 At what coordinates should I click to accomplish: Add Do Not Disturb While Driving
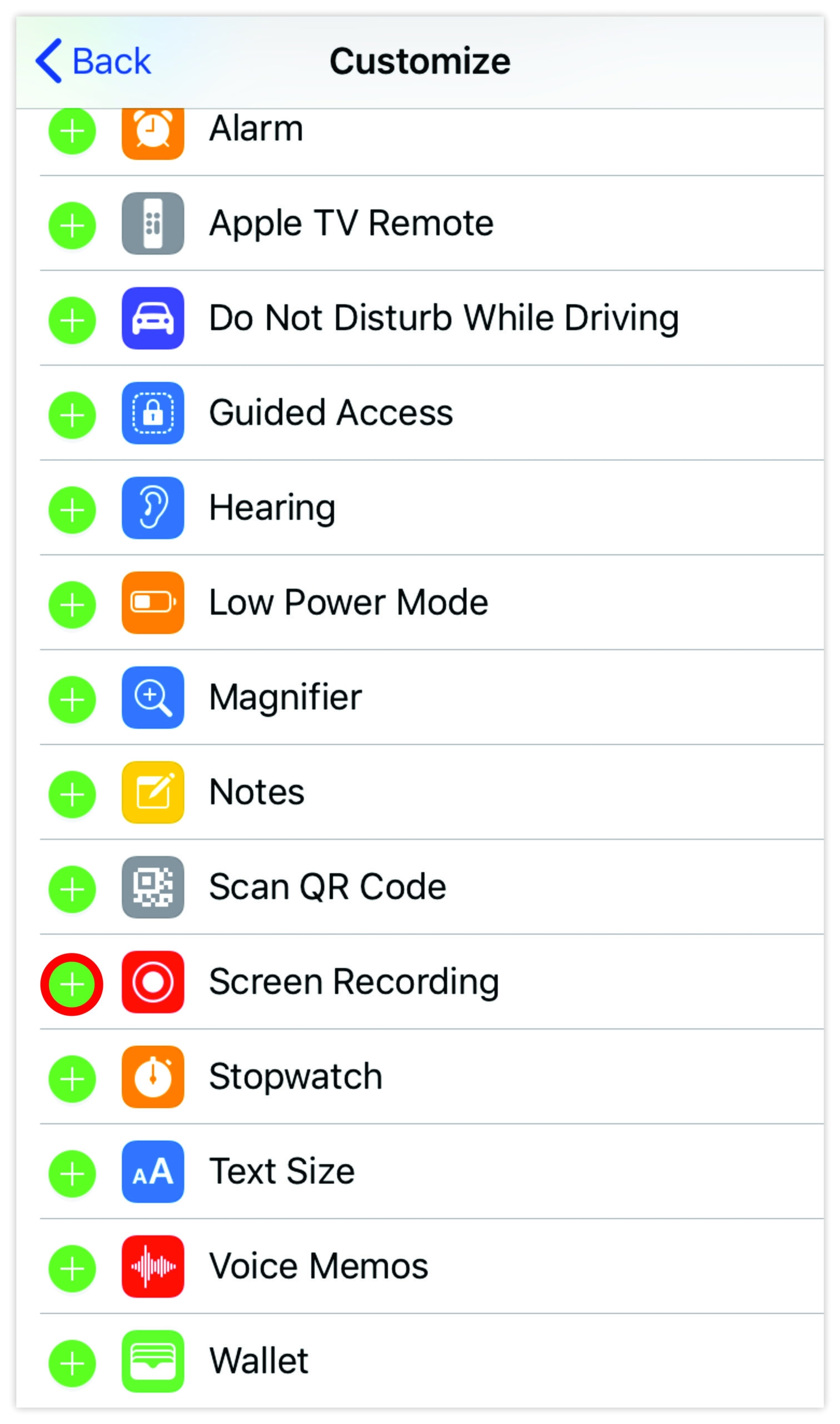[x=72, y=320]
